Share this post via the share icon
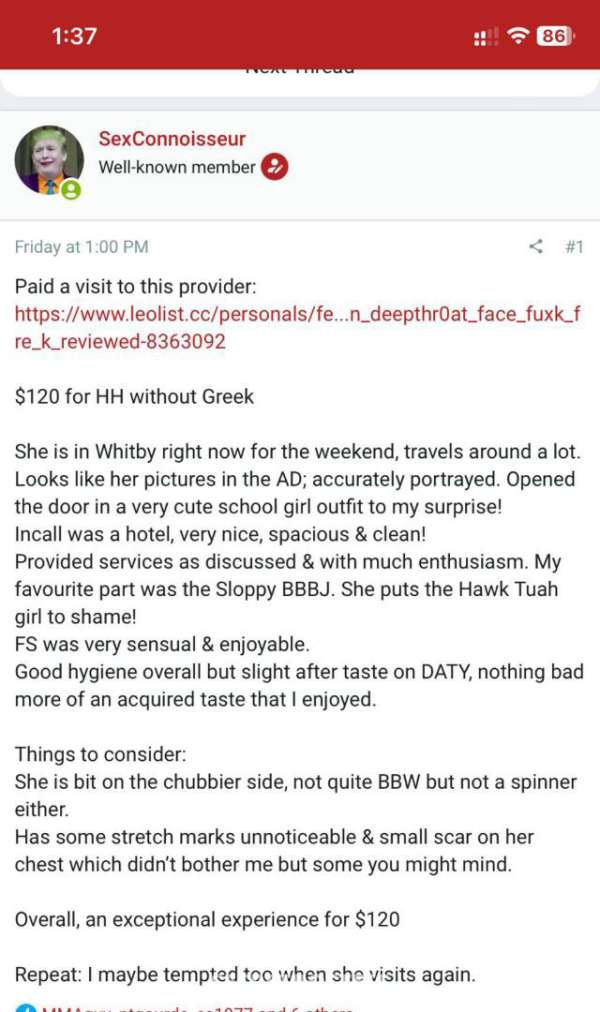600x1012 pixels. pos(536,247)
